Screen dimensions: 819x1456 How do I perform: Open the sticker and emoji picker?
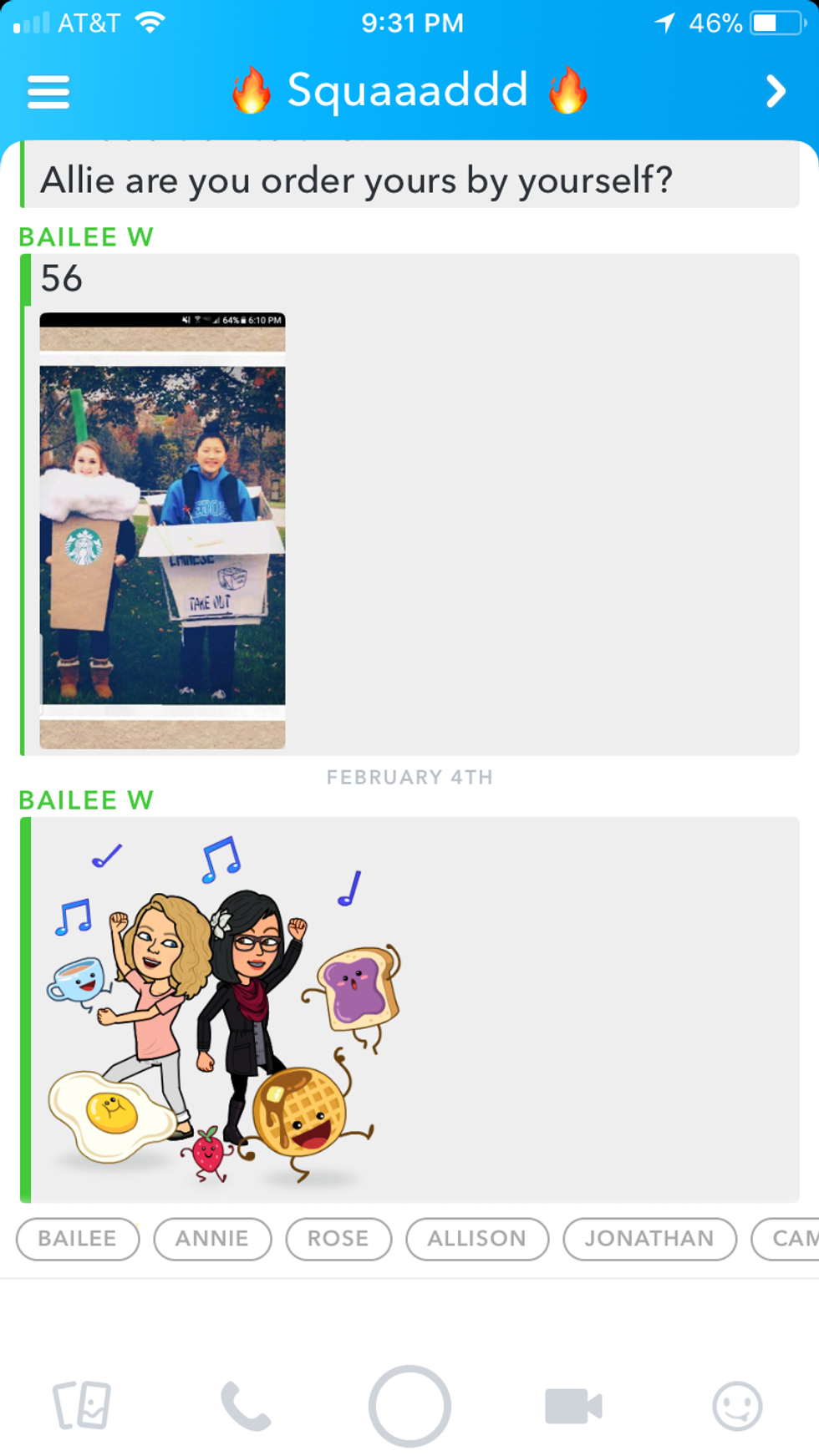click(737, 1405)
